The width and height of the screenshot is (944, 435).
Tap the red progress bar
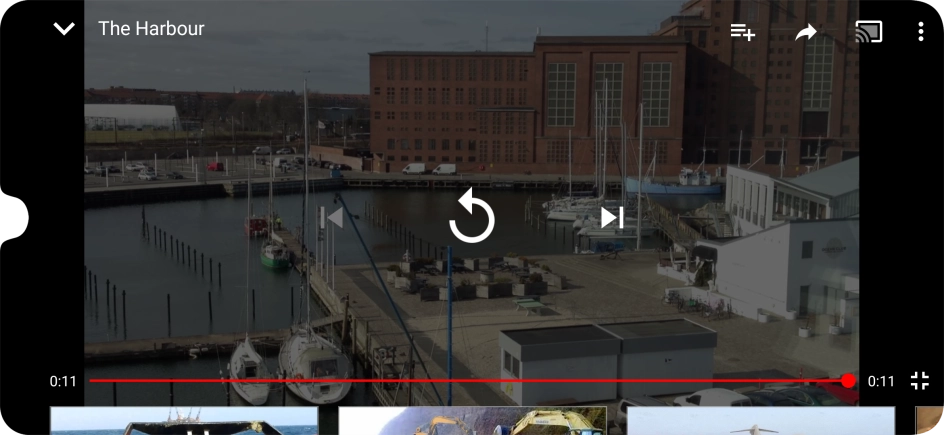[x=470, y=381]
